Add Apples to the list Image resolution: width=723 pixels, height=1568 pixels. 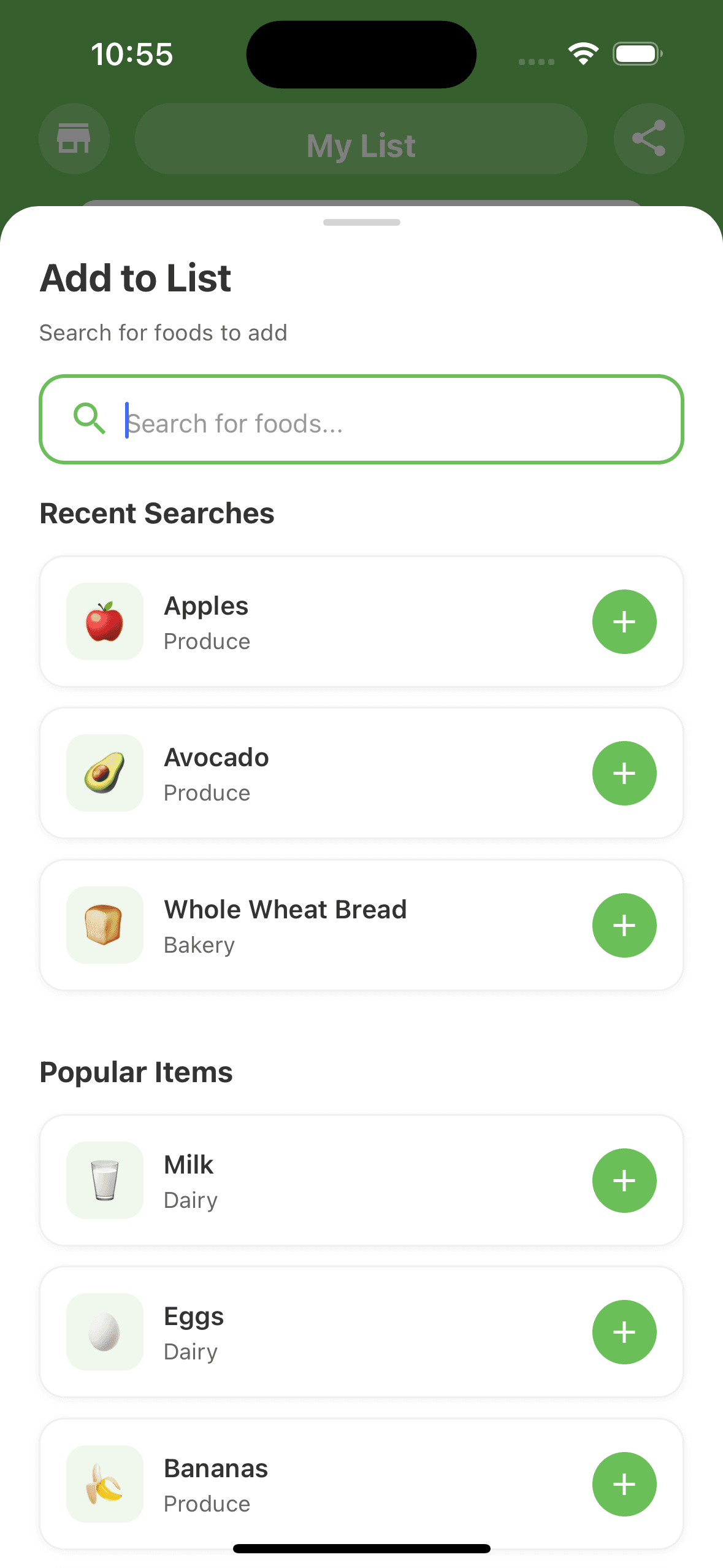(624, 621)
